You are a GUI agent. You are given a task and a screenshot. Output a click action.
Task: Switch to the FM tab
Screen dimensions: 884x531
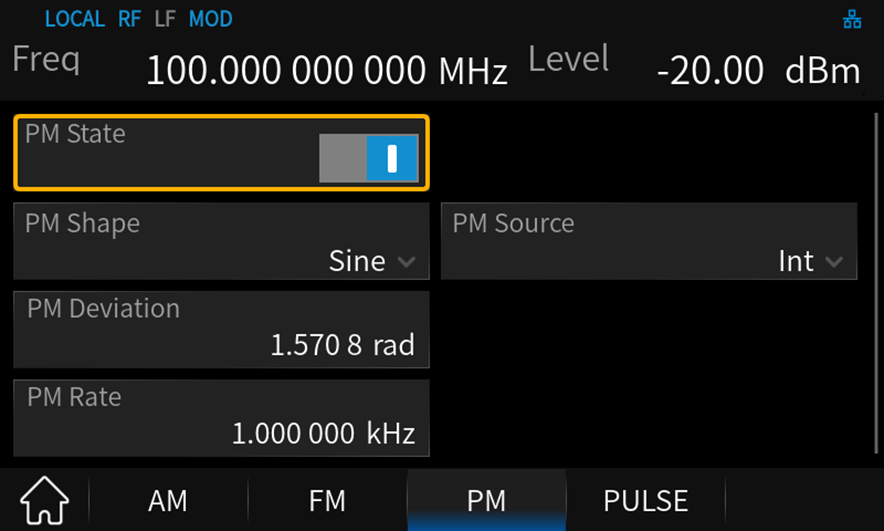pos(327,500)
